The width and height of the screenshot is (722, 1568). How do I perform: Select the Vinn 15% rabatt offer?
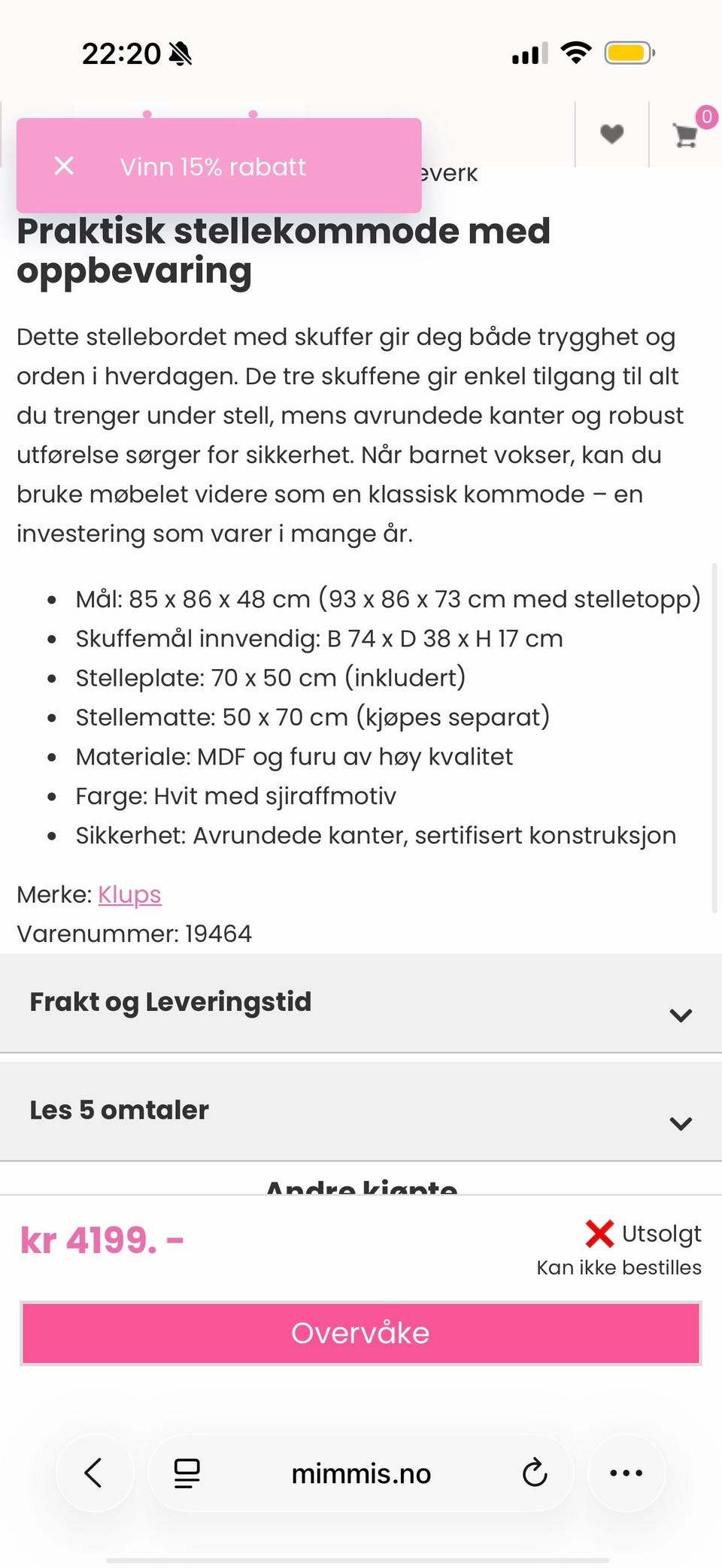[x=214, y=165]
